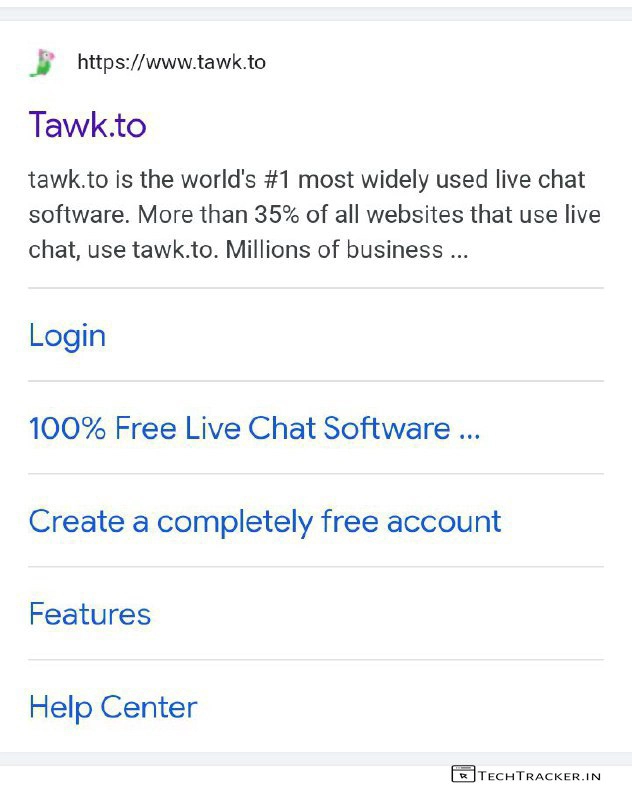Open 100% Free Live Chat Software link
632x800 pixels.
(254, 428)
